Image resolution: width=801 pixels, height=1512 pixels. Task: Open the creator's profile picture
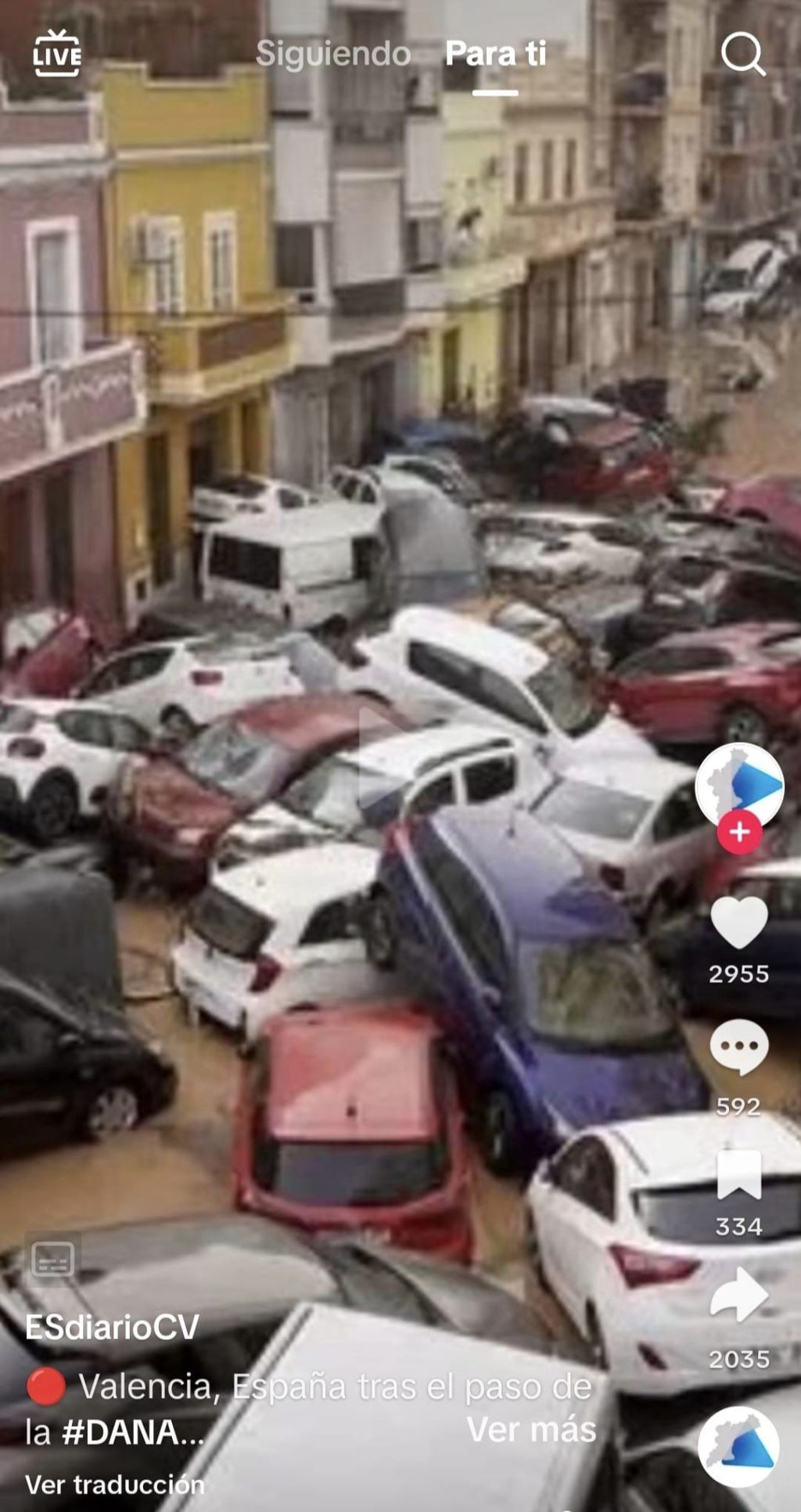pos(738,784)
